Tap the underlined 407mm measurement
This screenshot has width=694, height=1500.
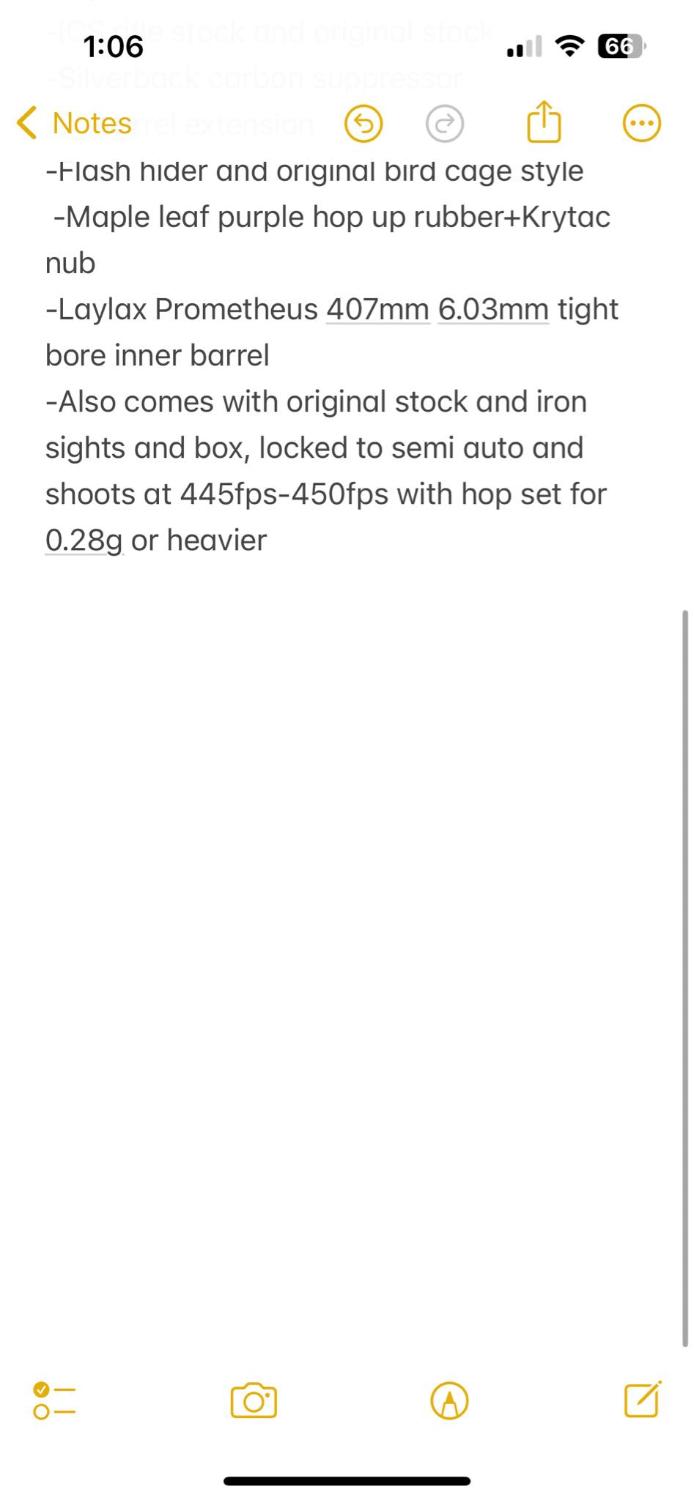378,310
